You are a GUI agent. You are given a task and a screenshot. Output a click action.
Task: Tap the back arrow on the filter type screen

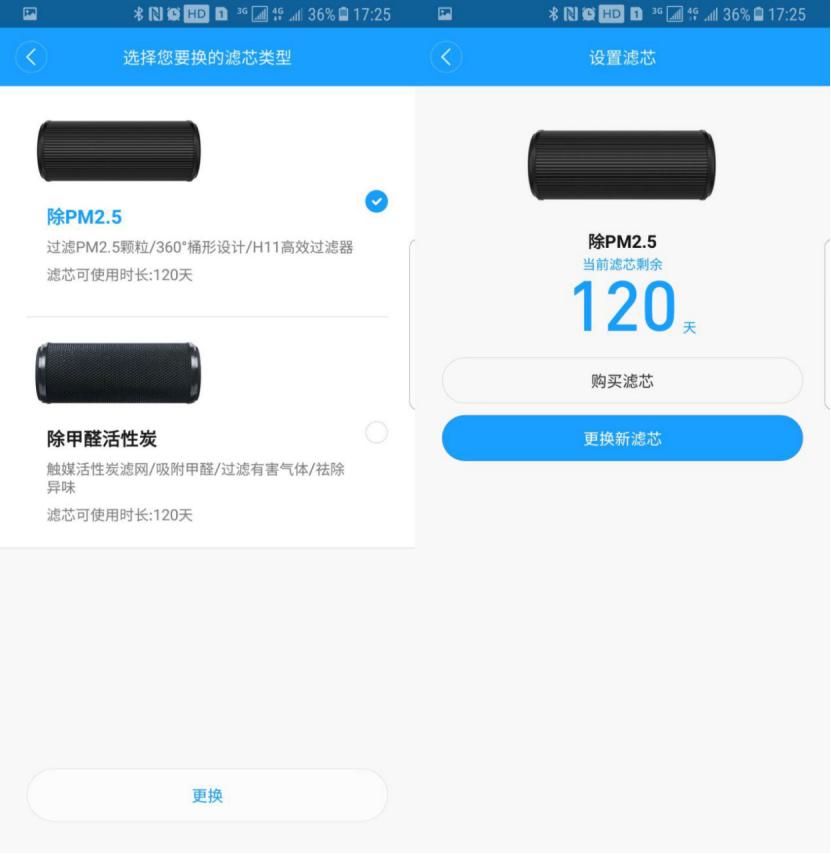[x=31, y=57]
